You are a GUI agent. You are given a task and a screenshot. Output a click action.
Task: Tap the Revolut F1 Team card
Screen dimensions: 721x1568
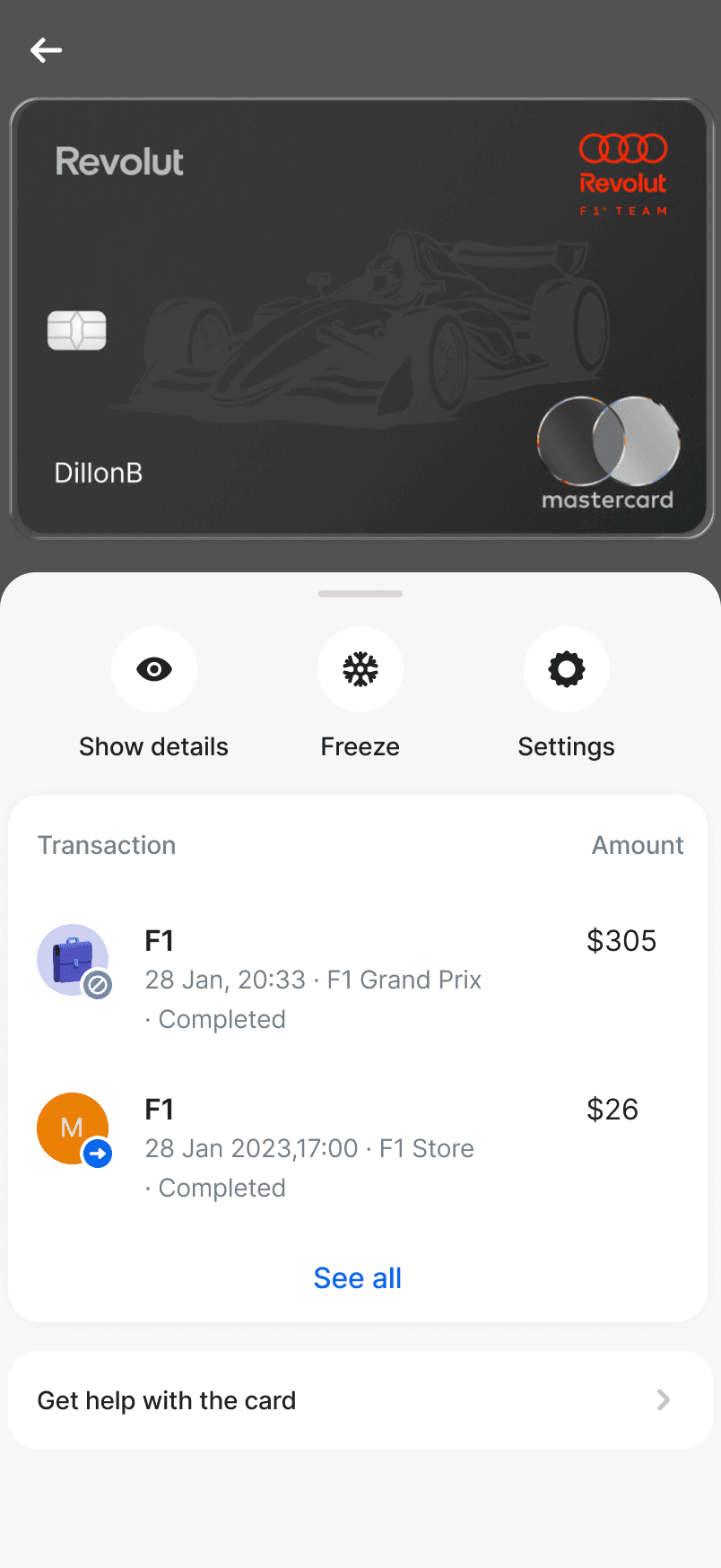pos(360,318)
